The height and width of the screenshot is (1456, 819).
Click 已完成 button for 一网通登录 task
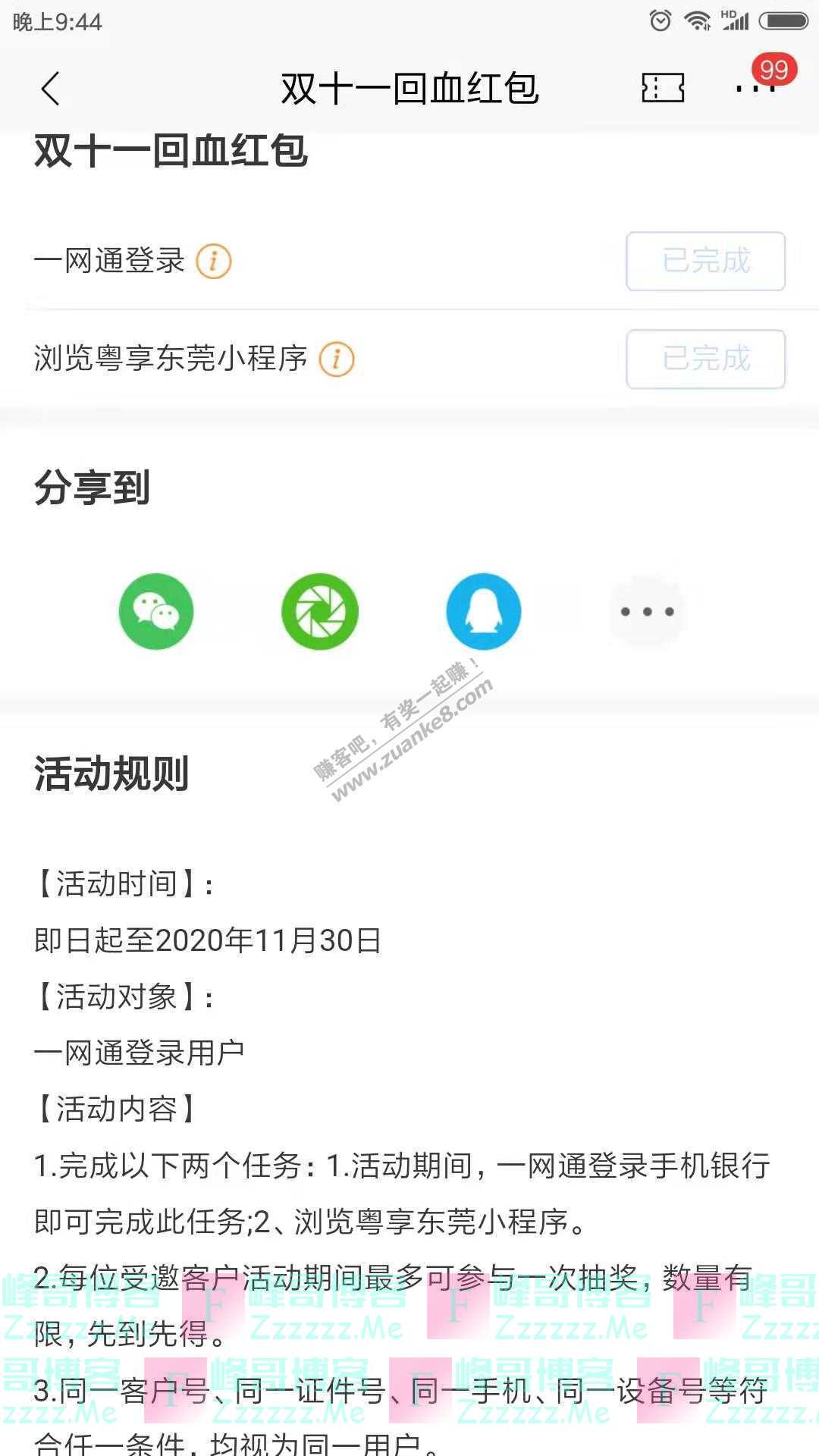(x=704, y=261)
